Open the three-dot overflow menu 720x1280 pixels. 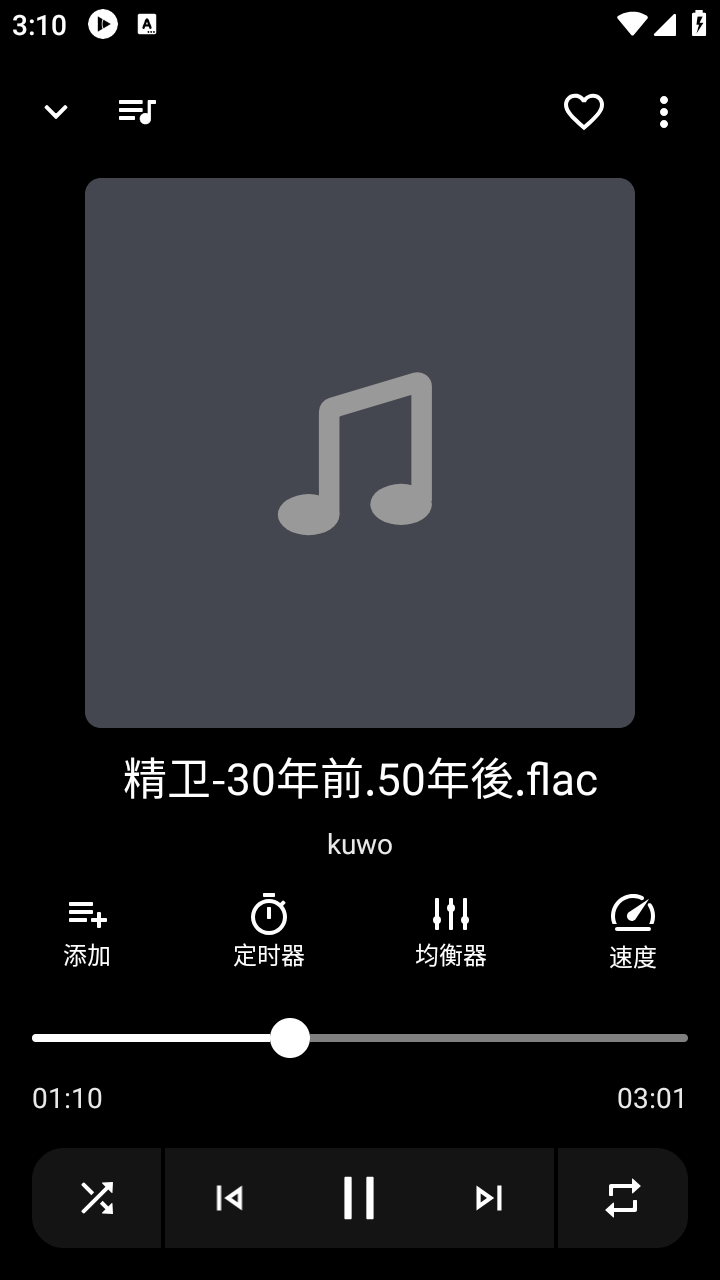pyautogui.click(x=664, y=113)
